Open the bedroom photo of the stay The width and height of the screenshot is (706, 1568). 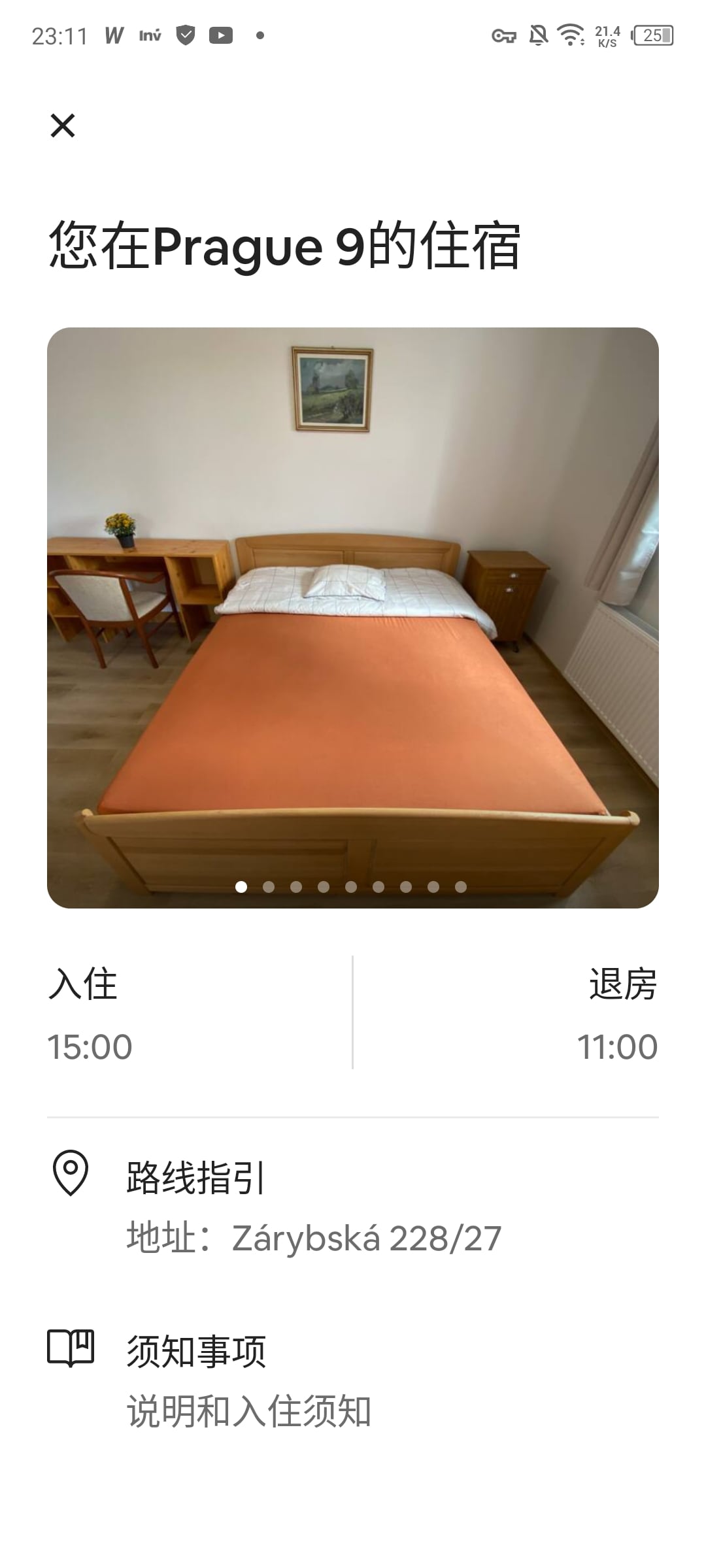pyautogui.click(x=352, y=617)
